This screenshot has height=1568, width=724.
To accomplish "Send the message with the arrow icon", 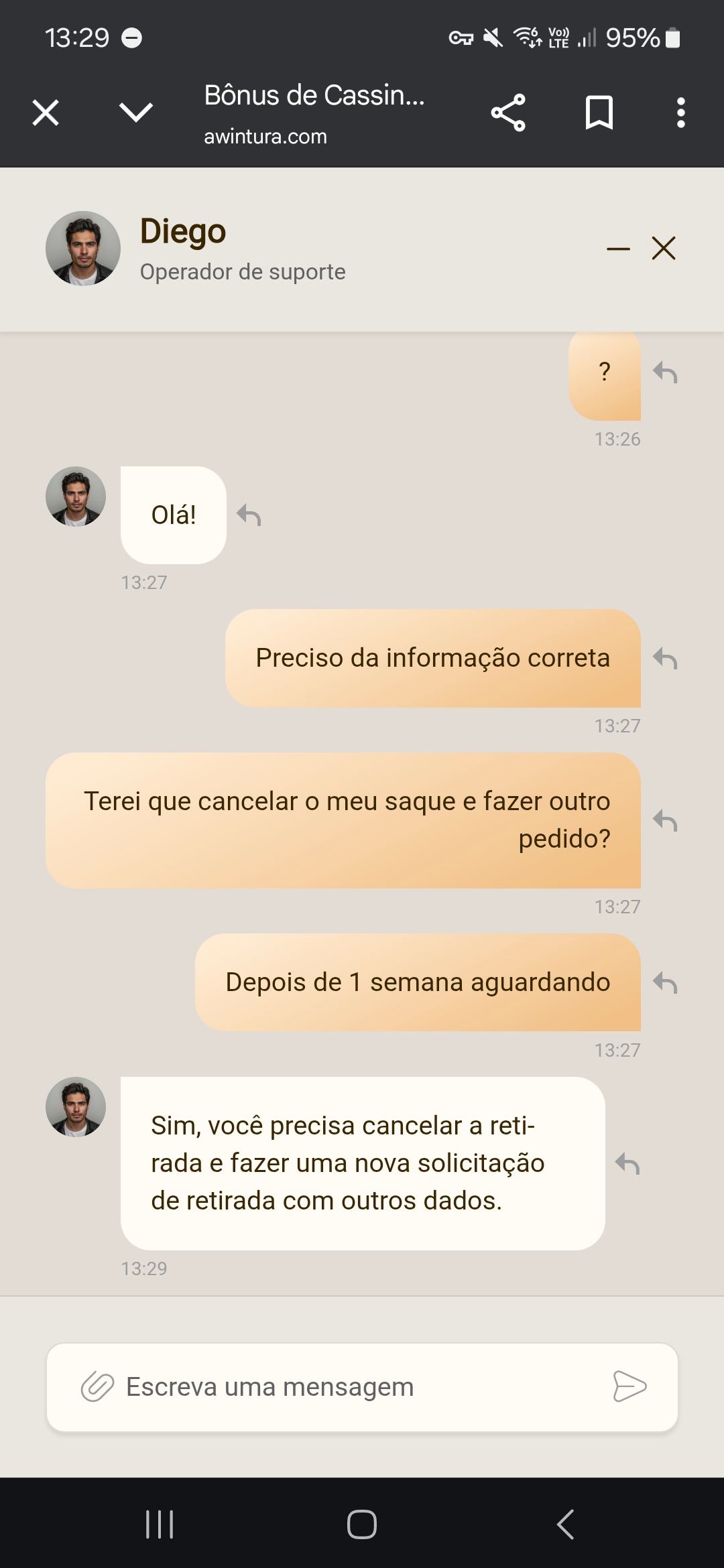I will [x=629, y=1386].
